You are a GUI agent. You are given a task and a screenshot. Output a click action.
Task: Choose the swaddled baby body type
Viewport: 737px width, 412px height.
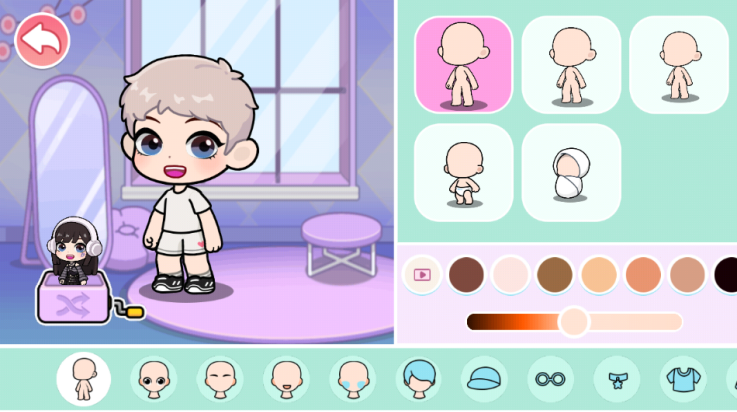(x=571, y=172)
